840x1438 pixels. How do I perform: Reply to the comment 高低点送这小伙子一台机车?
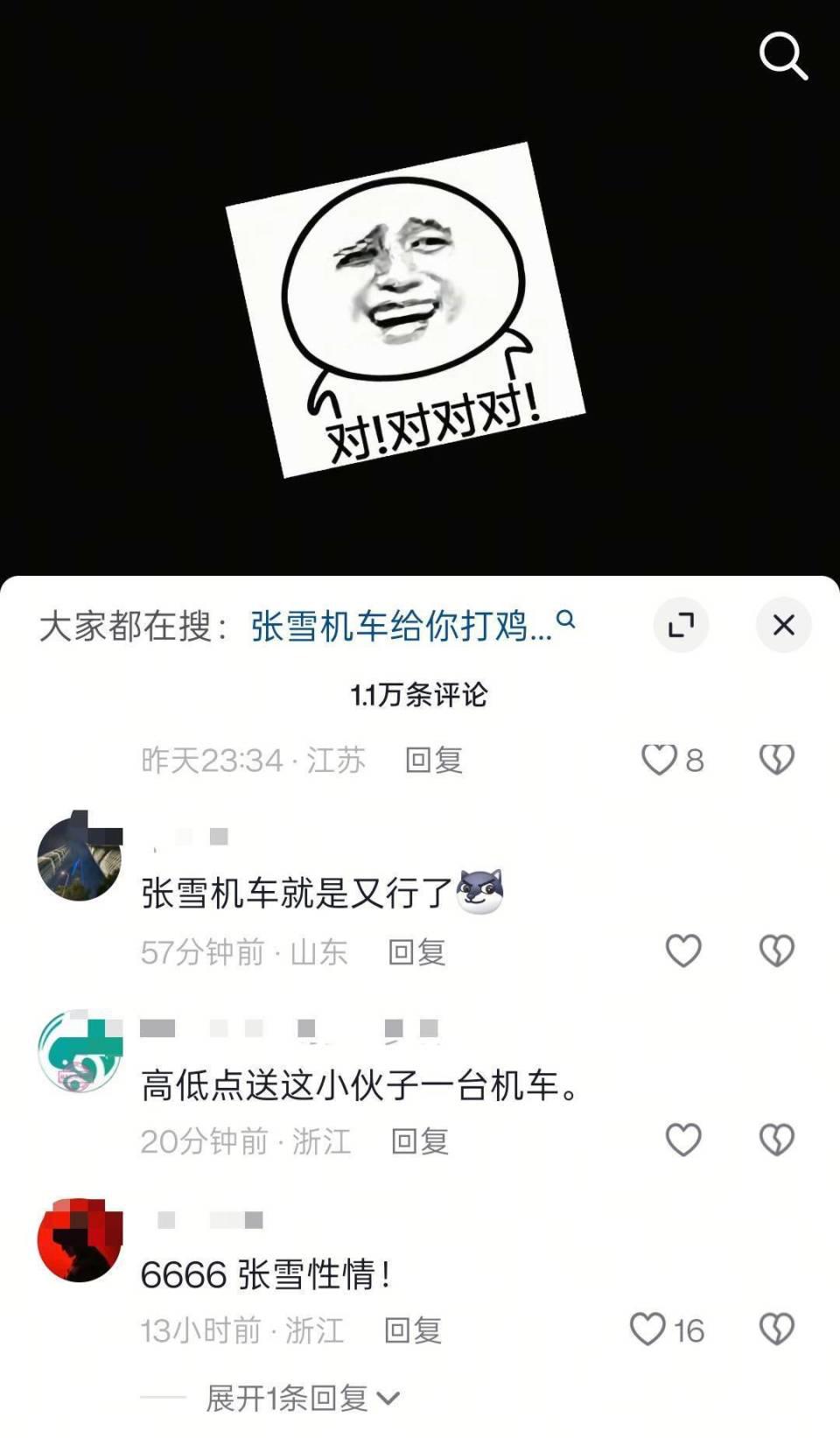(420, 1141)
